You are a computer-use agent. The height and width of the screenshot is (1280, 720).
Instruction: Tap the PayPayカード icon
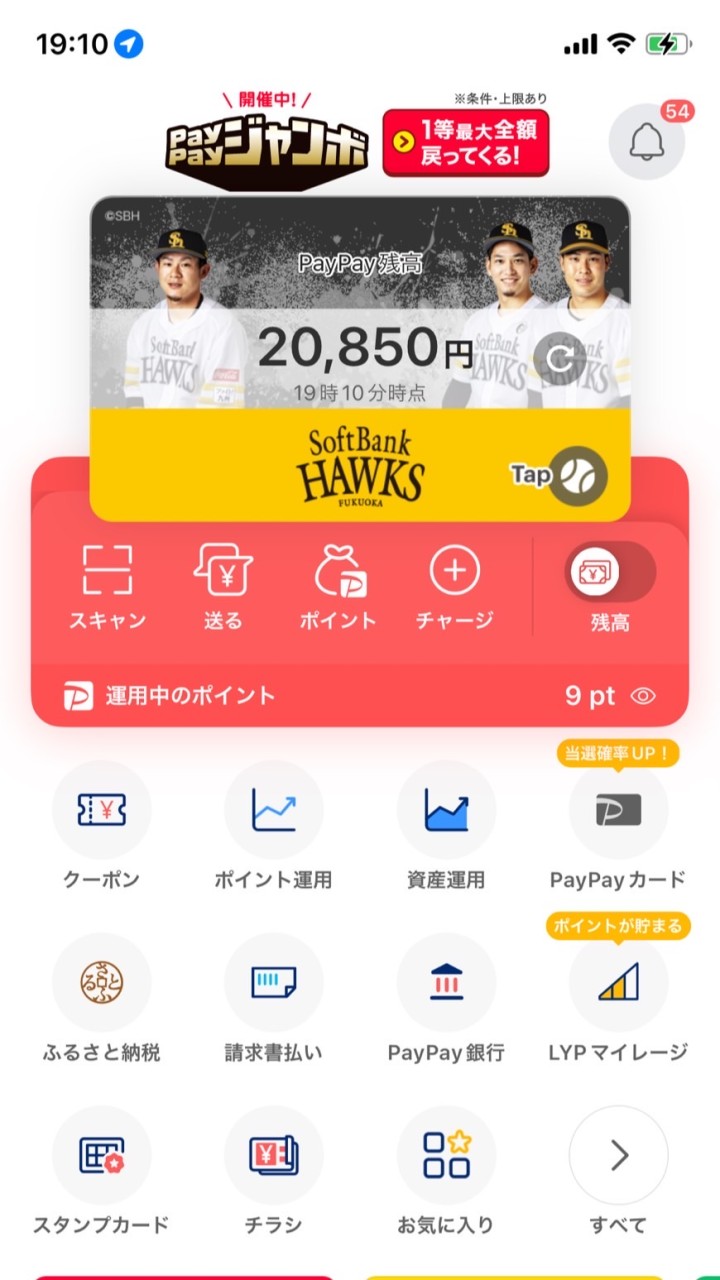617,810
